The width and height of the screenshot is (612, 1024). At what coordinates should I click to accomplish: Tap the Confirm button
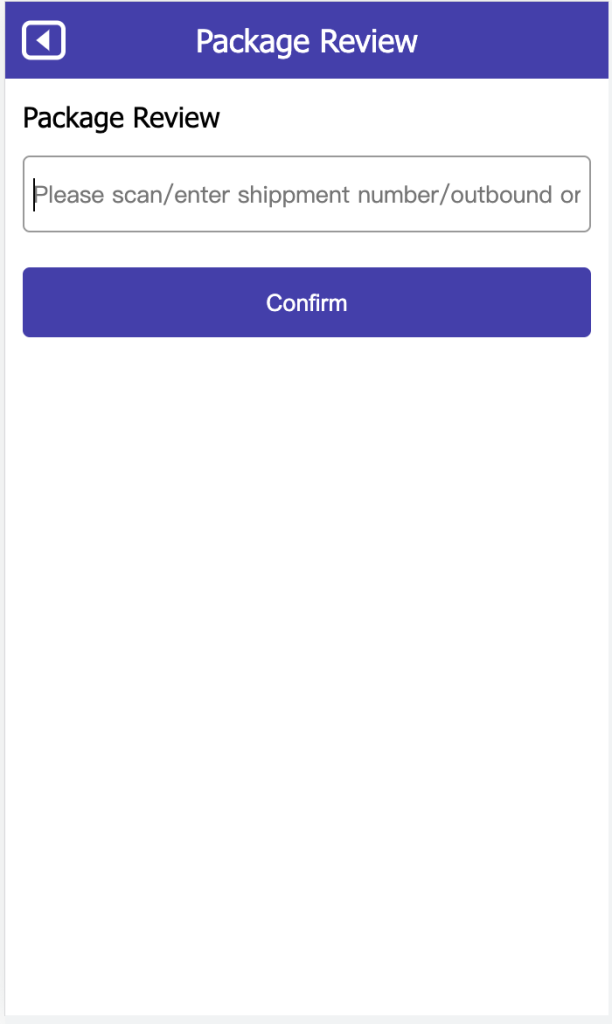306,302
